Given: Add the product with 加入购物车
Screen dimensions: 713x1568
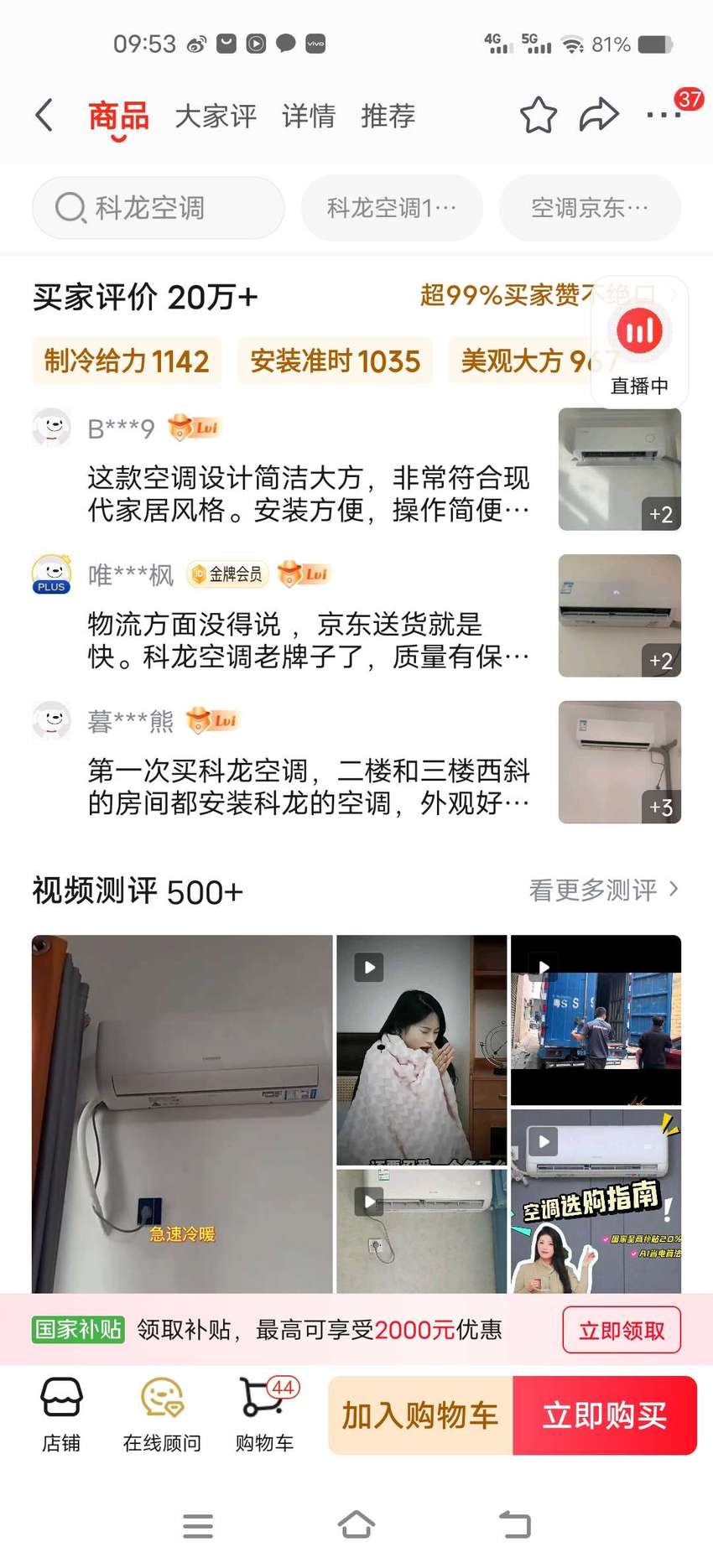Looking at the screenshot, I should tap(420, 1415).
